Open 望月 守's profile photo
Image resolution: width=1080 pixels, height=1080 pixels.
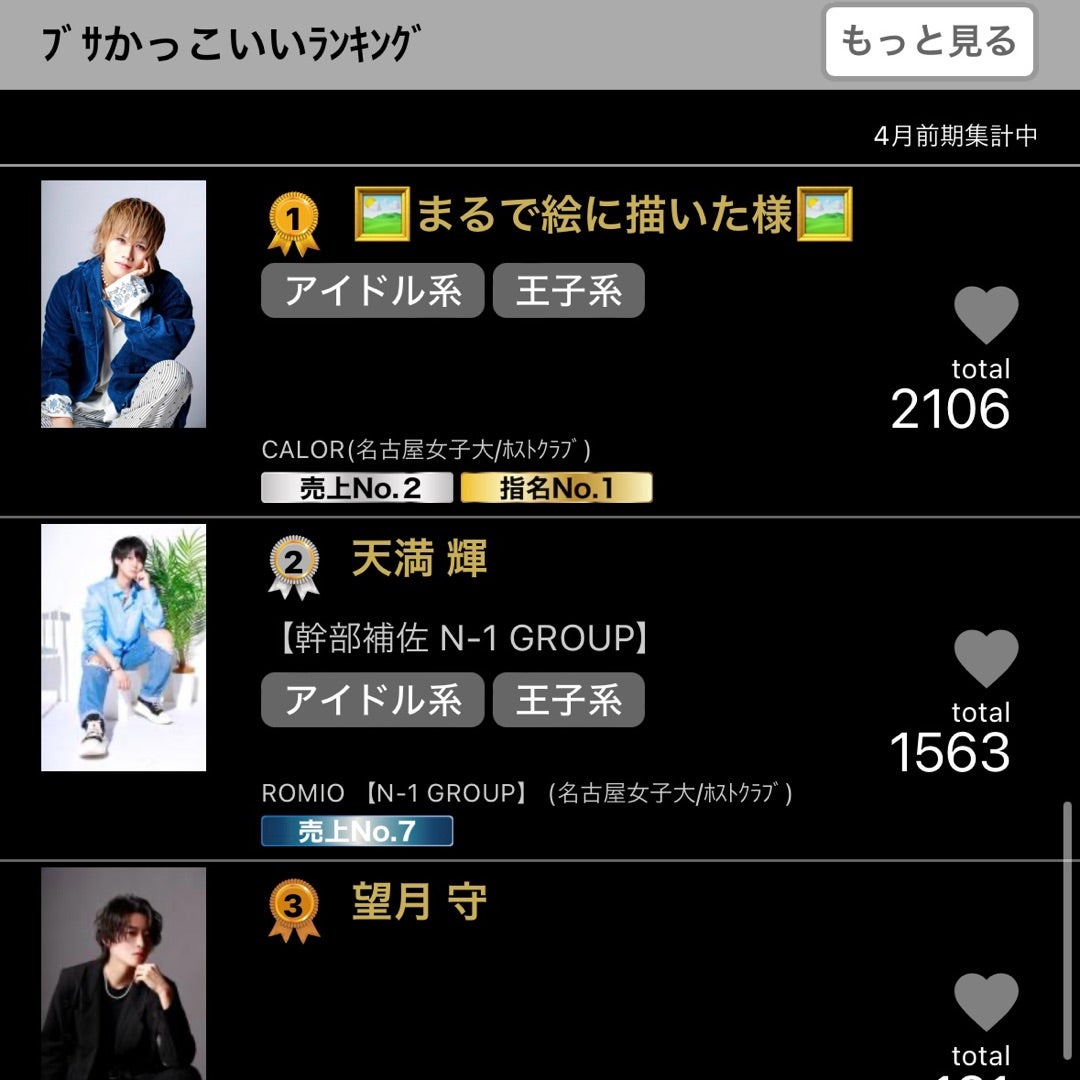pyautogui.click(x=123, y=973)
